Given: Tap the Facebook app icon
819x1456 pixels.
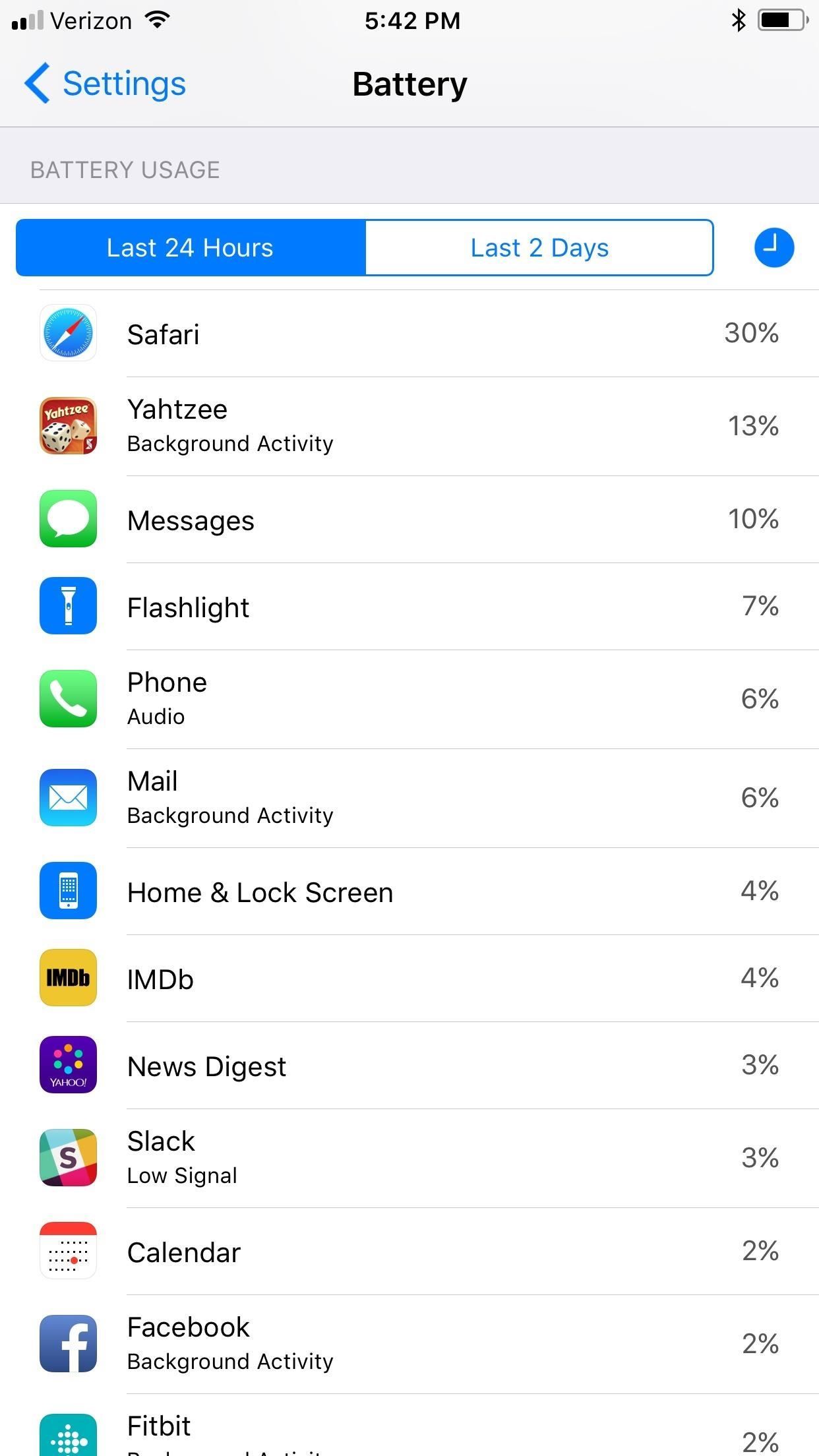Looking at the screenshot, I should [67, 1344].
